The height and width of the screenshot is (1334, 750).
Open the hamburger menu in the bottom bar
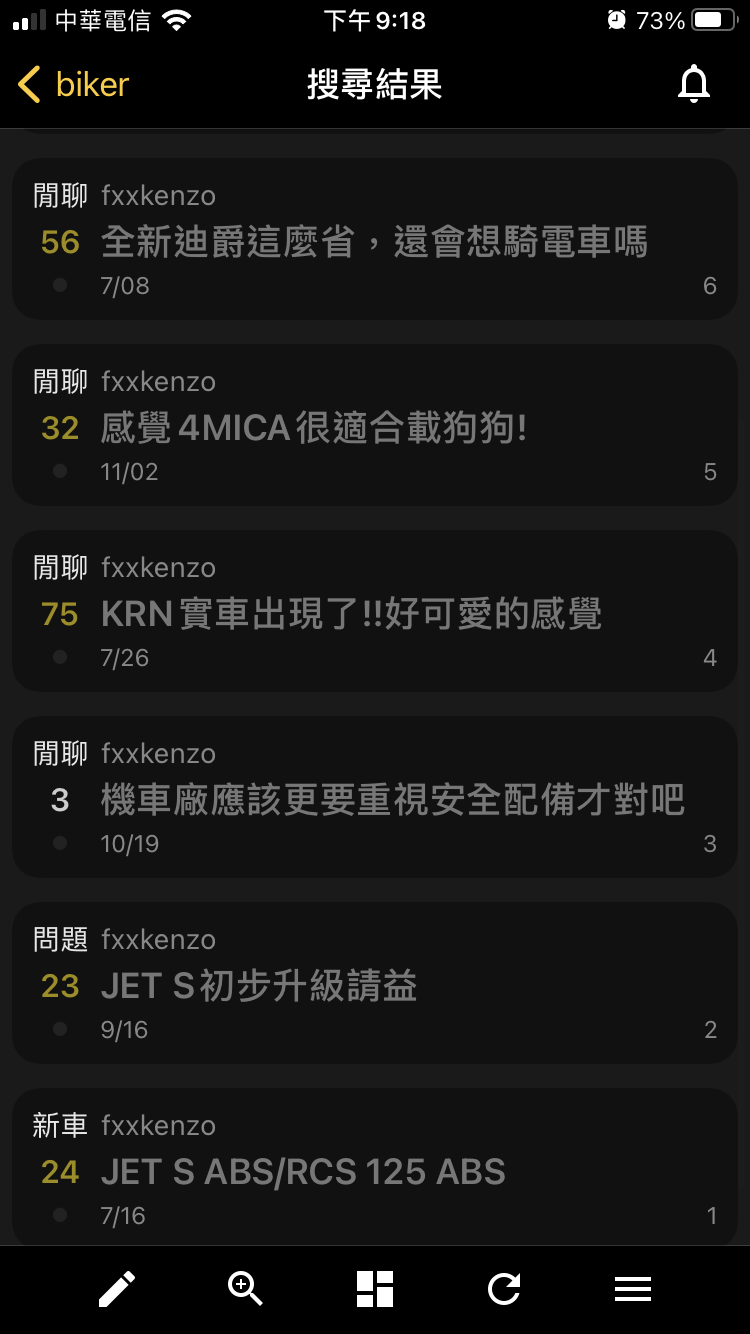click(x=633, y=1289)
